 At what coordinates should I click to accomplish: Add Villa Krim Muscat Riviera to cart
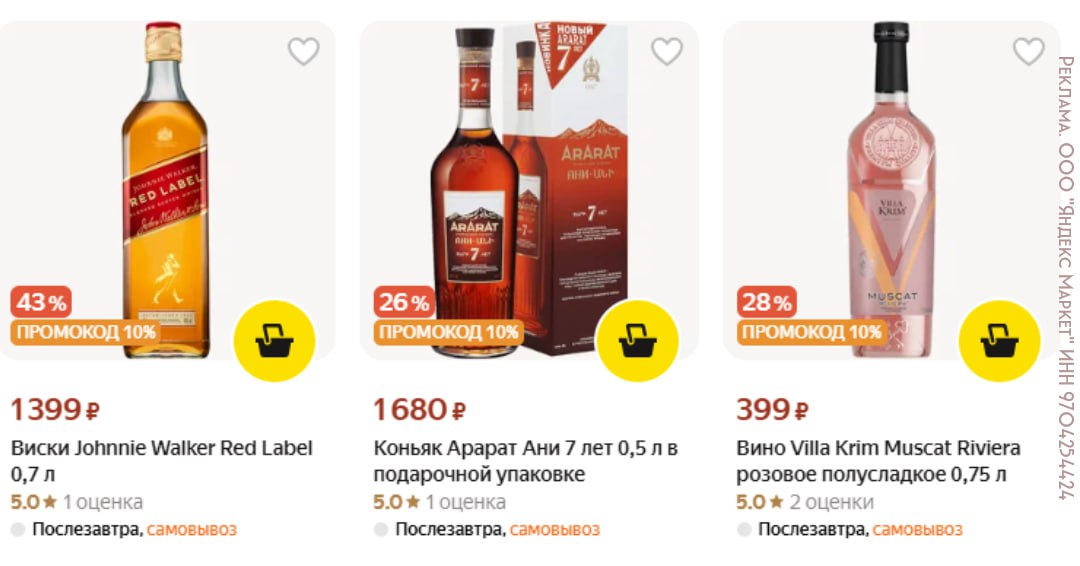tap(999, 341)
